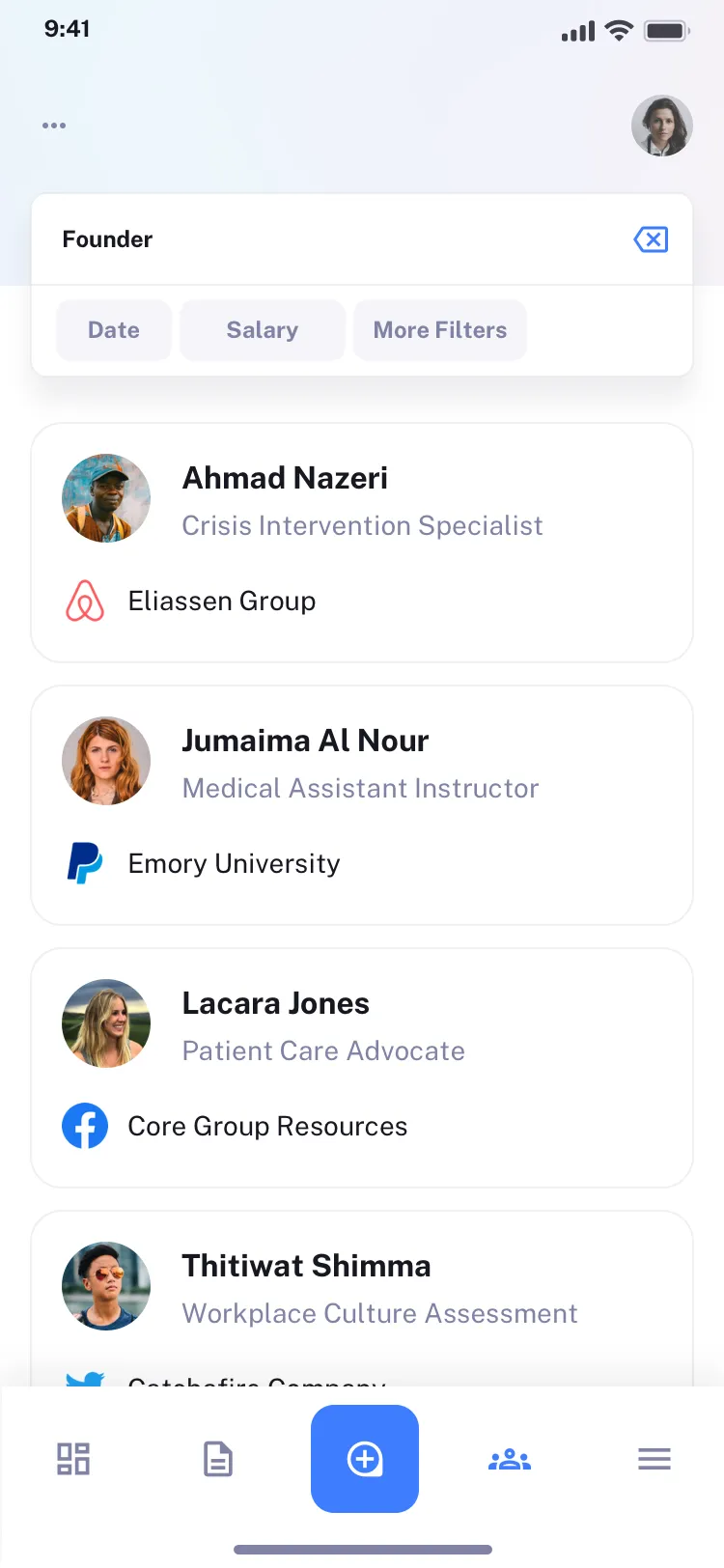This screenshot has width=724, height=1568.
Task: Open the documents section icon
Action: point(217,1459)
